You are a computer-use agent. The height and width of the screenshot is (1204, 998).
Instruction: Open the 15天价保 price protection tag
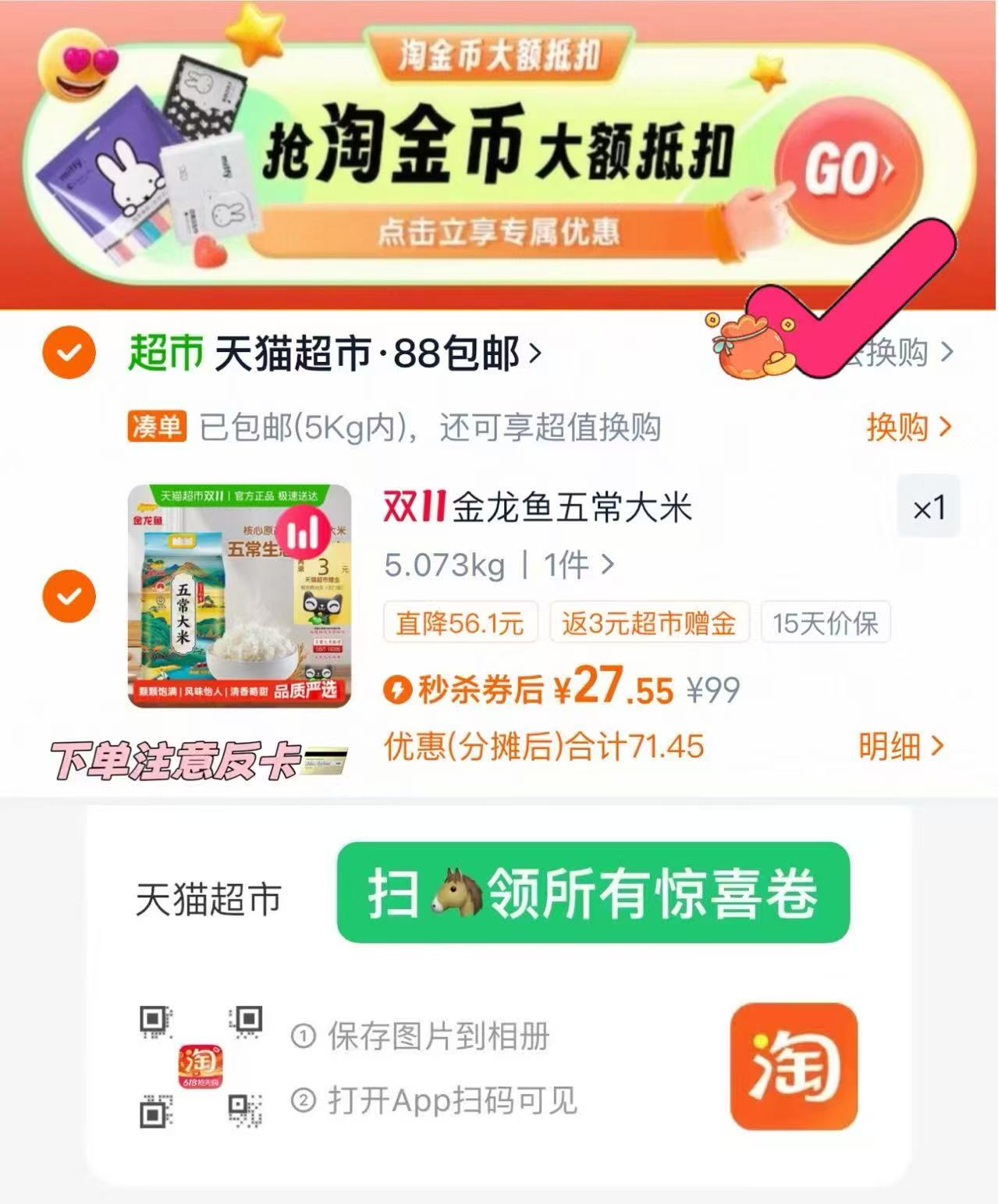(825, 622)
